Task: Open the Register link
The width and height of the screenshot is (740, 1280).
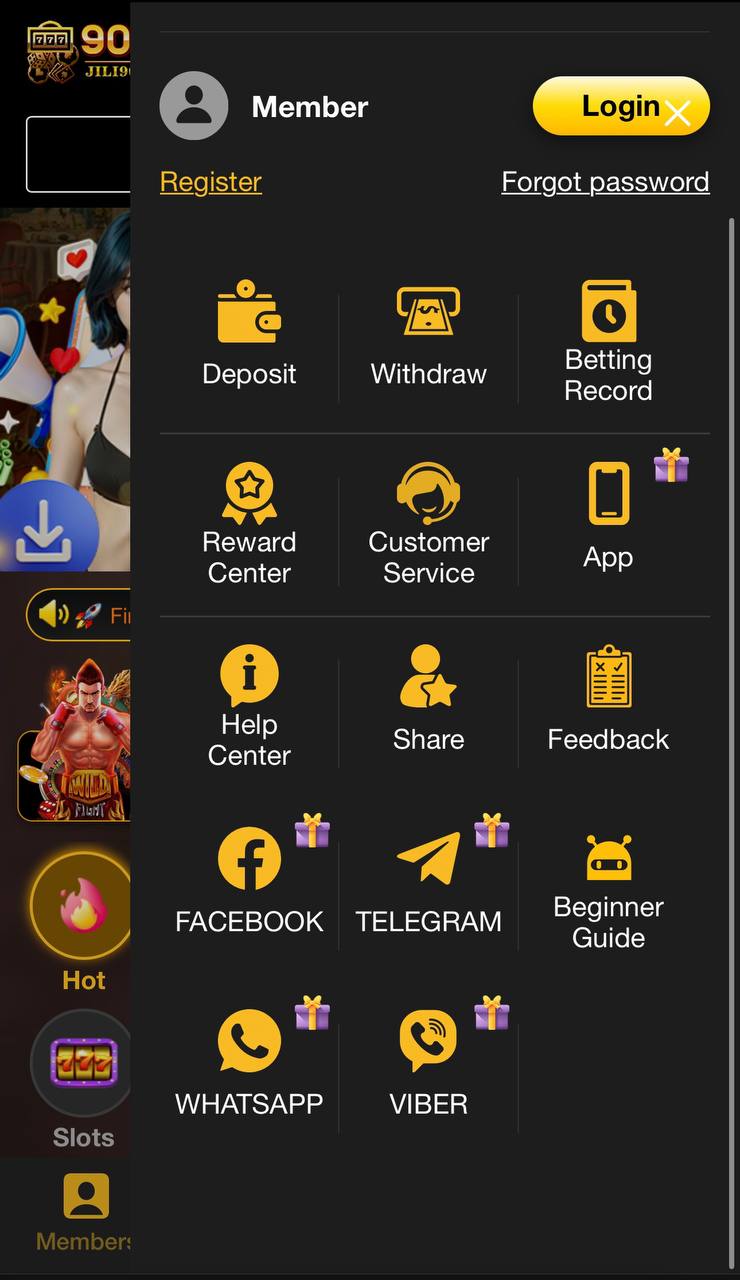Action: 211,182
